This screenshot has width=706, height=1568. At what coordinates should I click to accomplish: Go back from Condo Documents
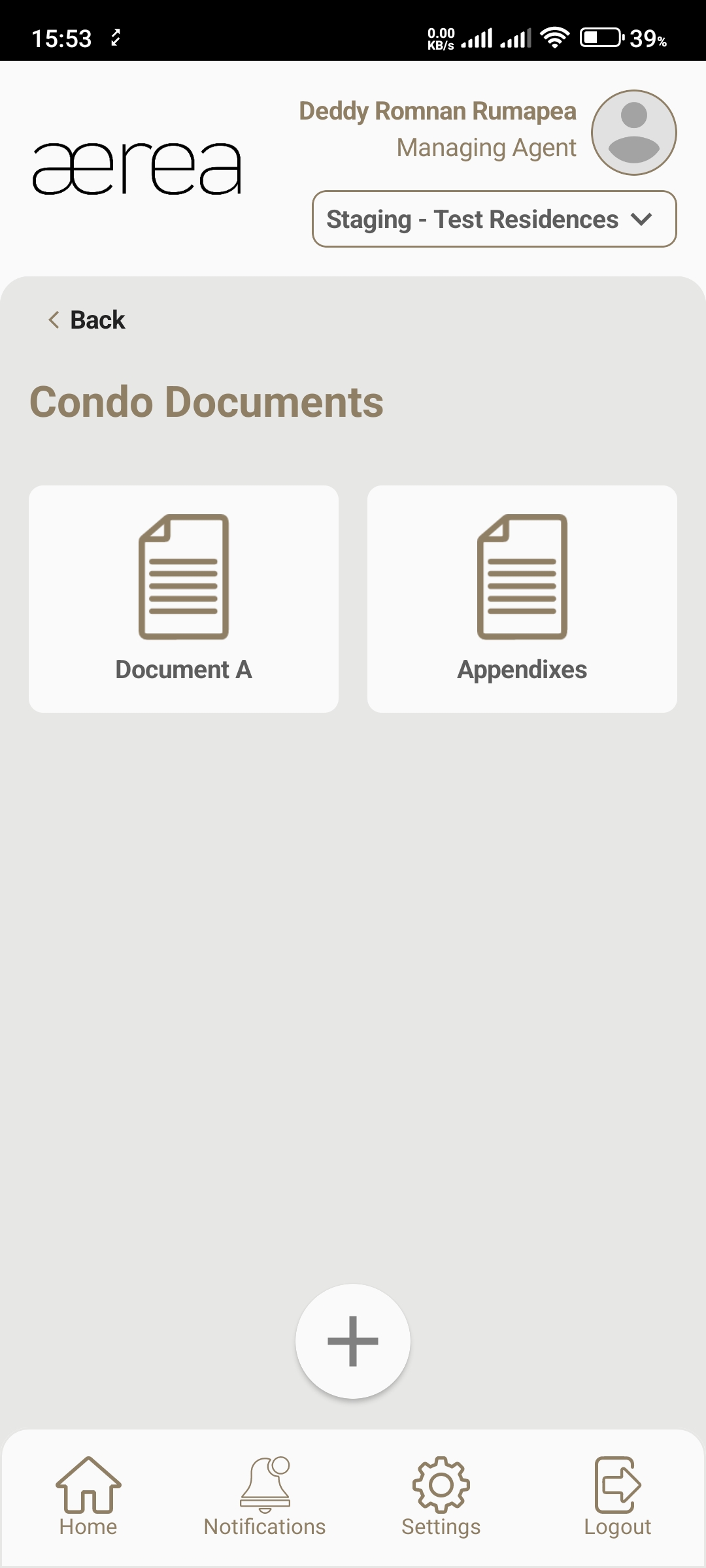pyautogui.click(x=87, y=320)
